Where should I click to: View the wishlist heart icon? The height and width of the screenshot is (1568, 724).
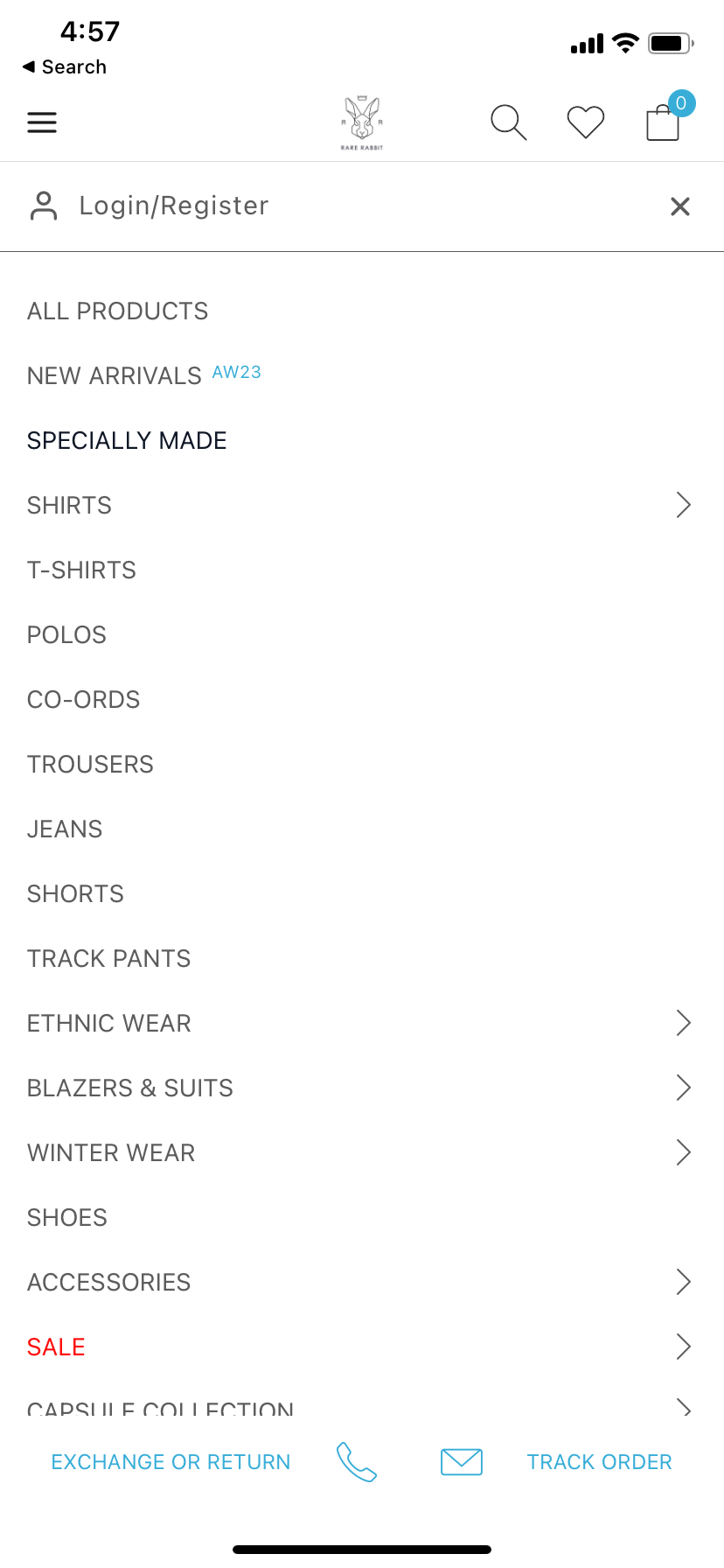point(585,122)
